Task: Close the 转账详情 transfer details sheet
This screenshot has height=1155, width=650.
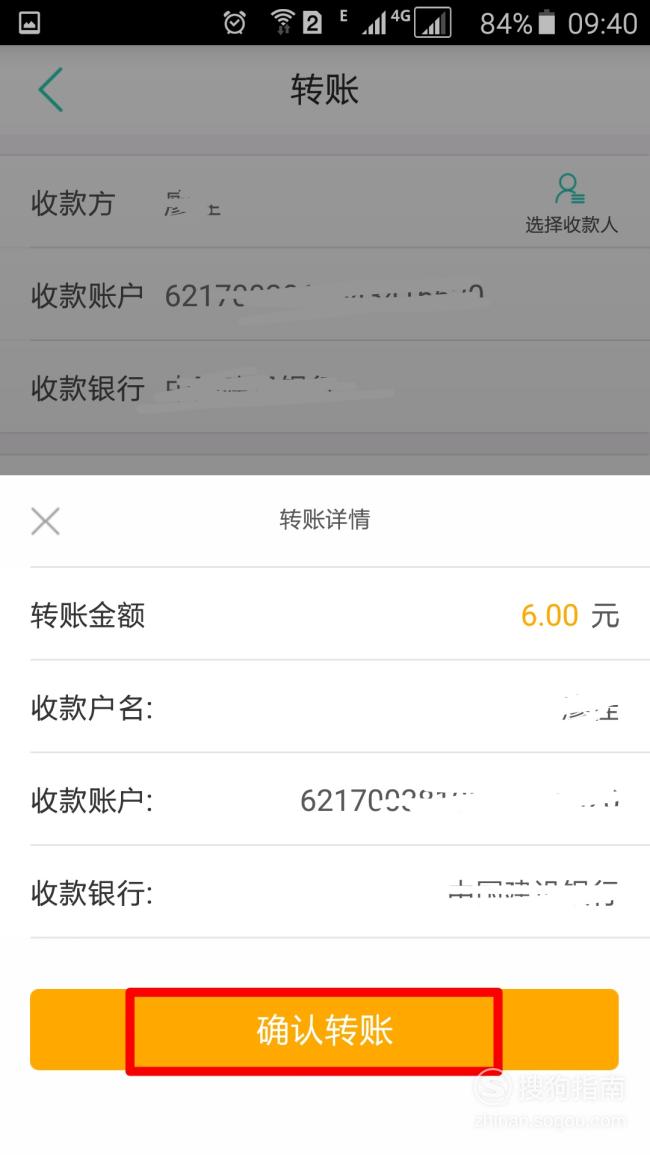Action: (x=46, y=521)
